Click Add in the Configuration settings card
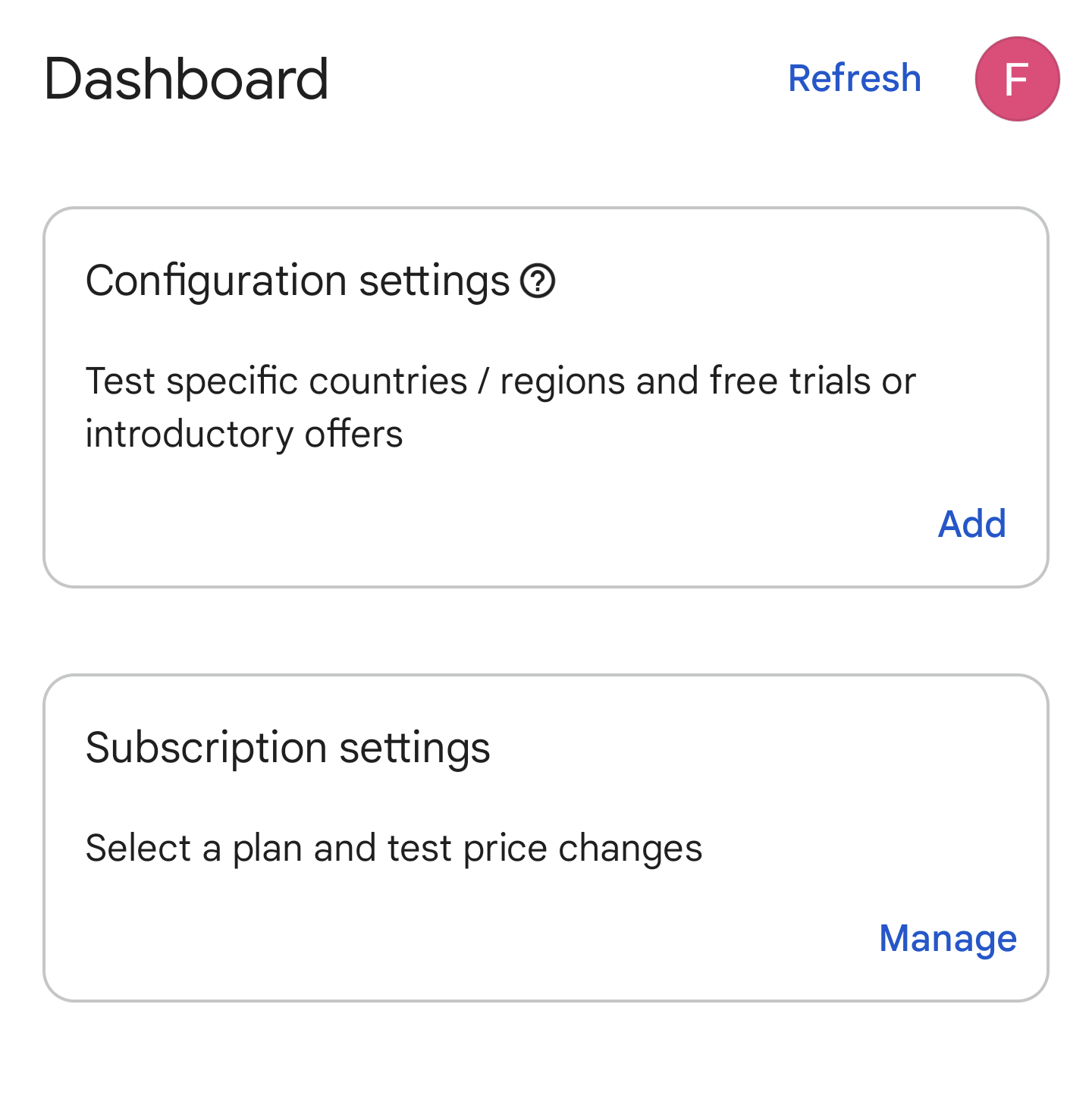 [973, 523]
